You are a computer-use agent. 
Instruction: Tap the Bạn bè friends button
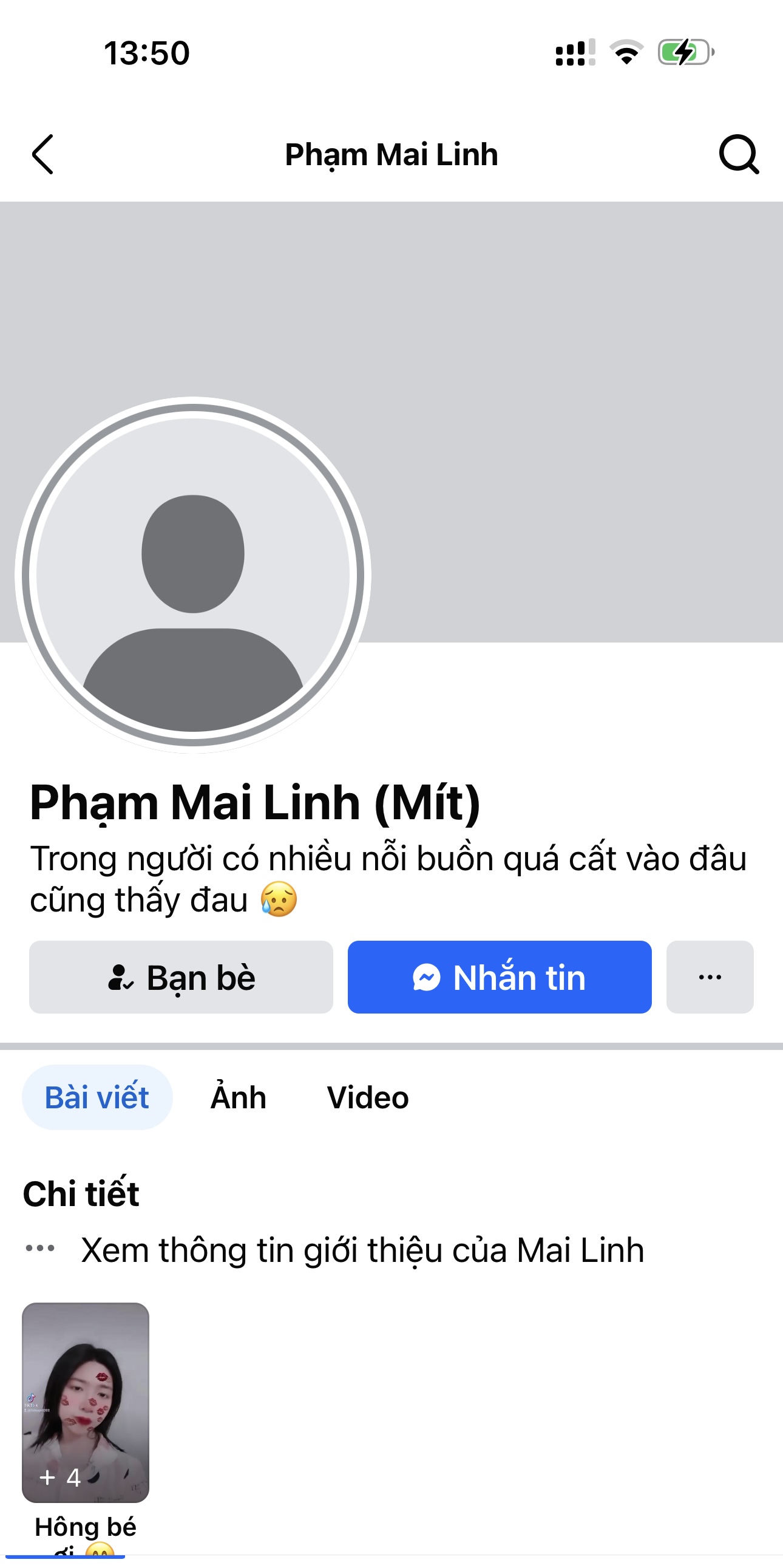point(181,977)
